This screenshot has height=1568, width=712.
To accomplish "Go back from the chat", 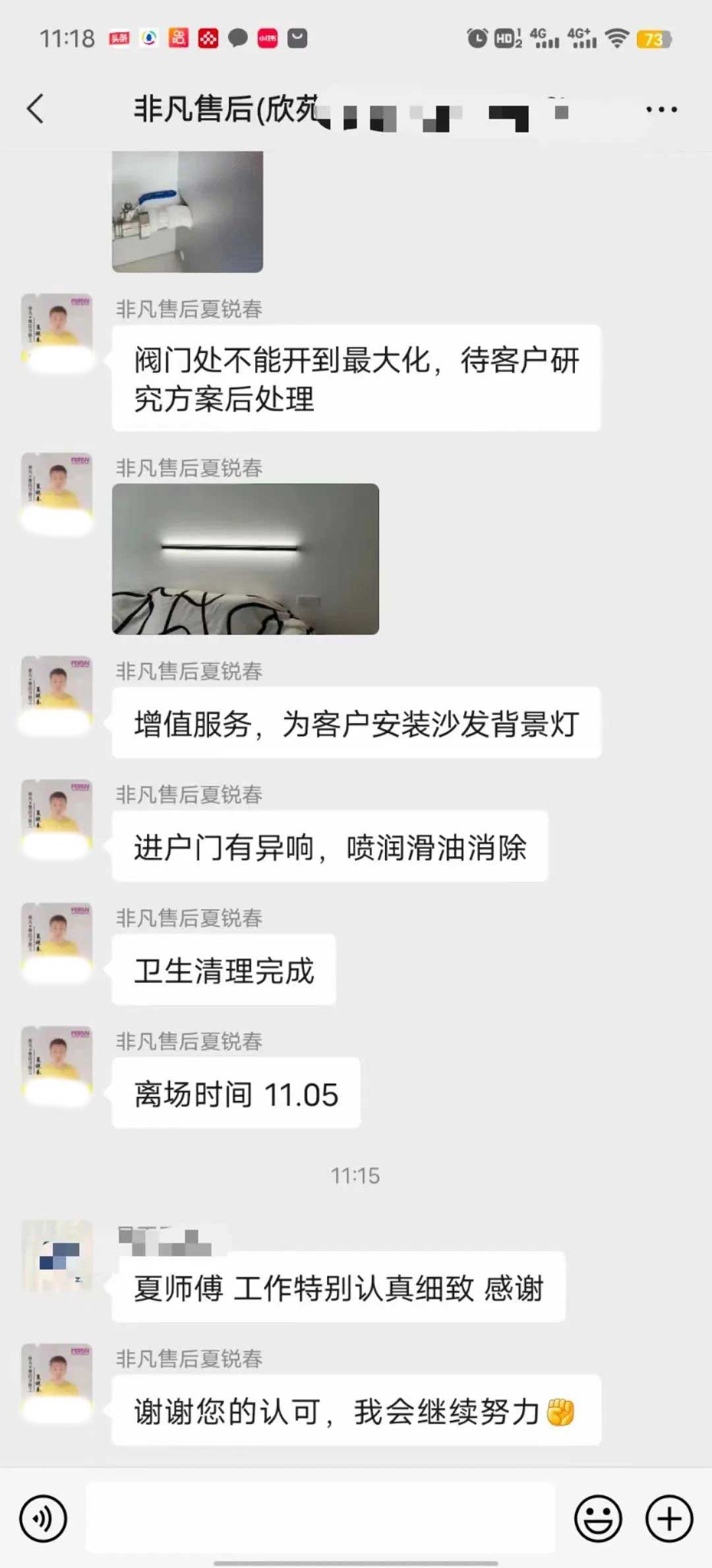I will pyautogui.click(x=36, y=109).
